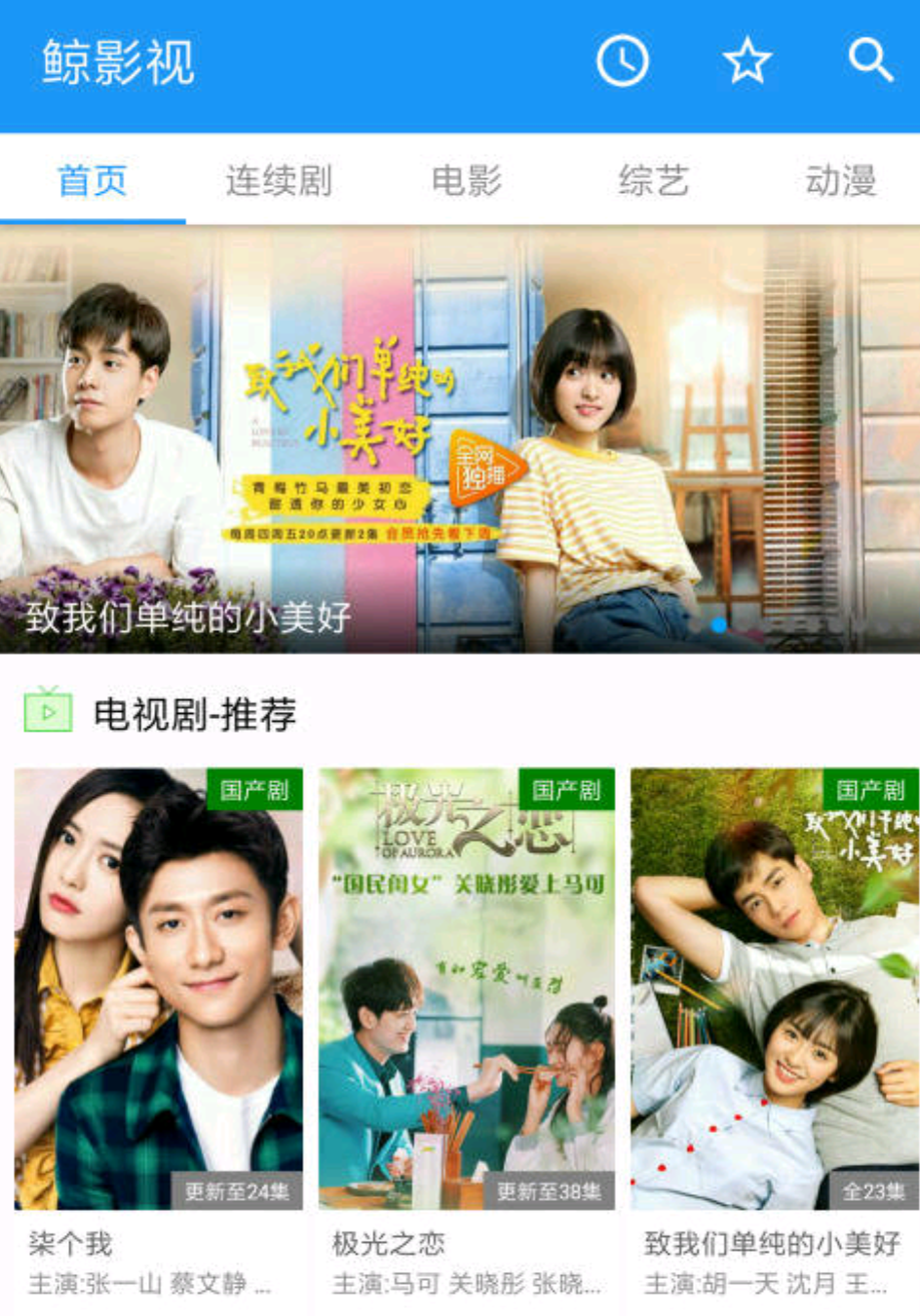Open the 致我们单纯的小美好 top banner
The width and height of the screenshot is (920, 1316).
pyautogui.click(x=460, y=438)
